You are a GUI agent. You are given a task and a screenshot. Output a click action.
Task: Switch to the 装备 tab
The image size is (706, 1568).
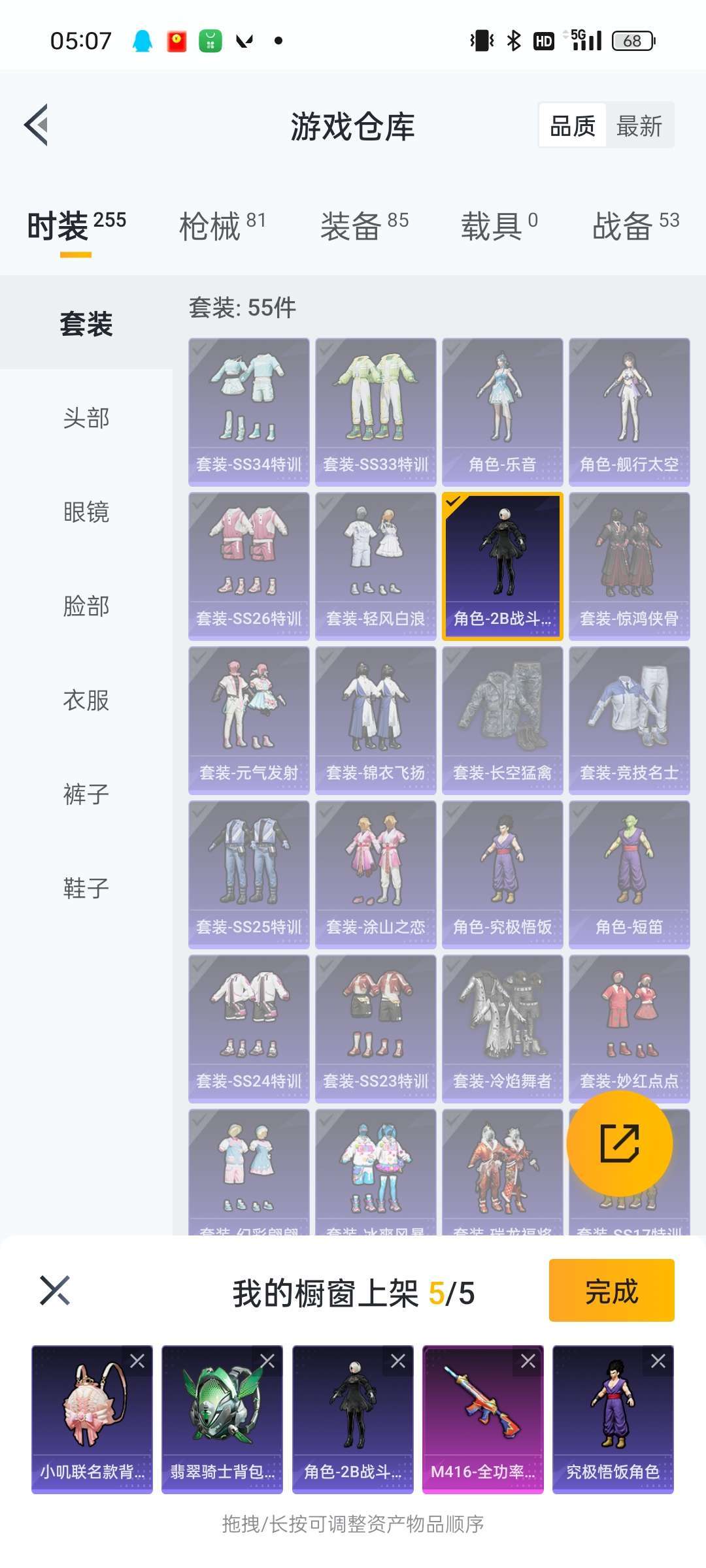(x=363, y=226)
